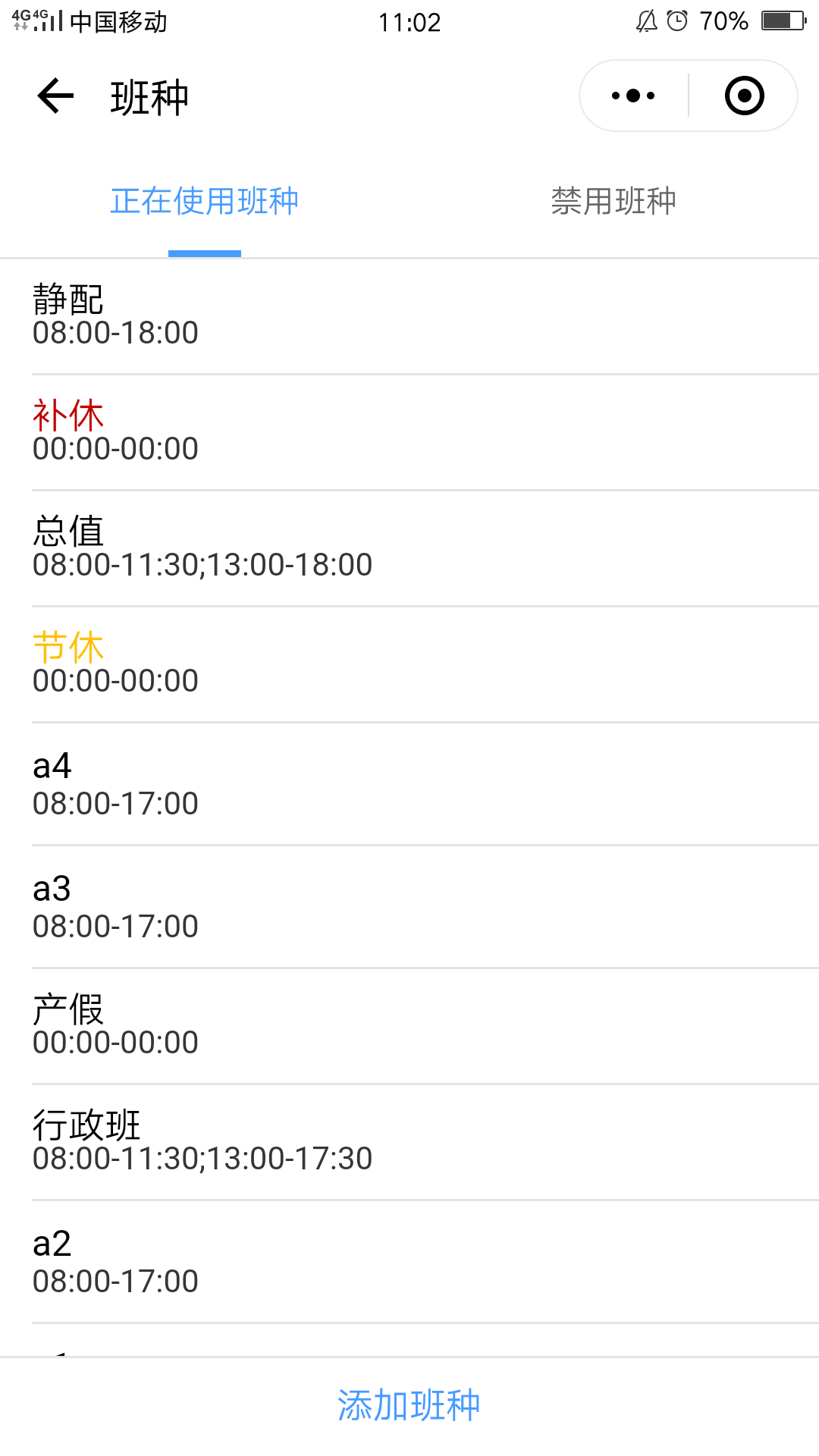Tap 添加班种 to add a shift

(409, 1406)
